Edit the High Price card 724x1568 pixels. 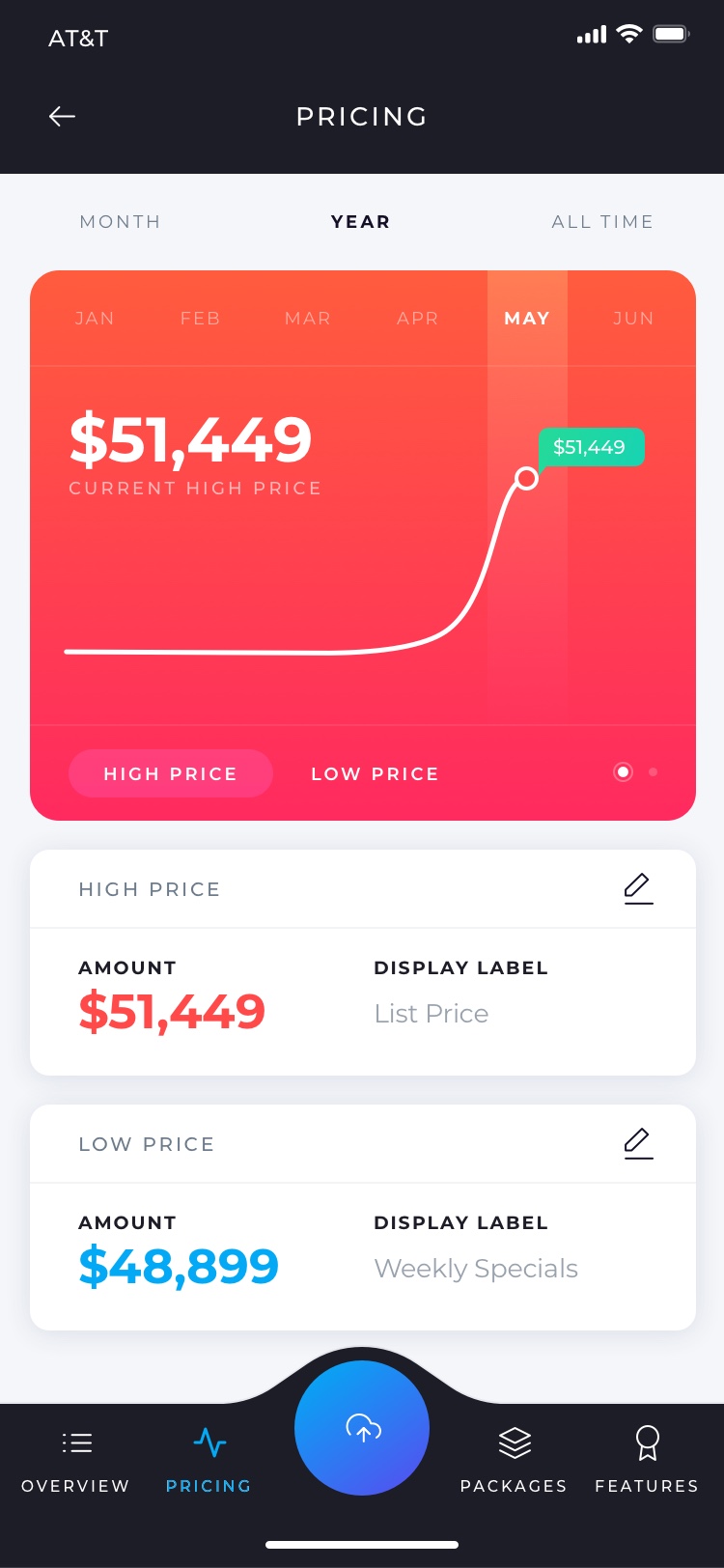click(x=638, y=888)
